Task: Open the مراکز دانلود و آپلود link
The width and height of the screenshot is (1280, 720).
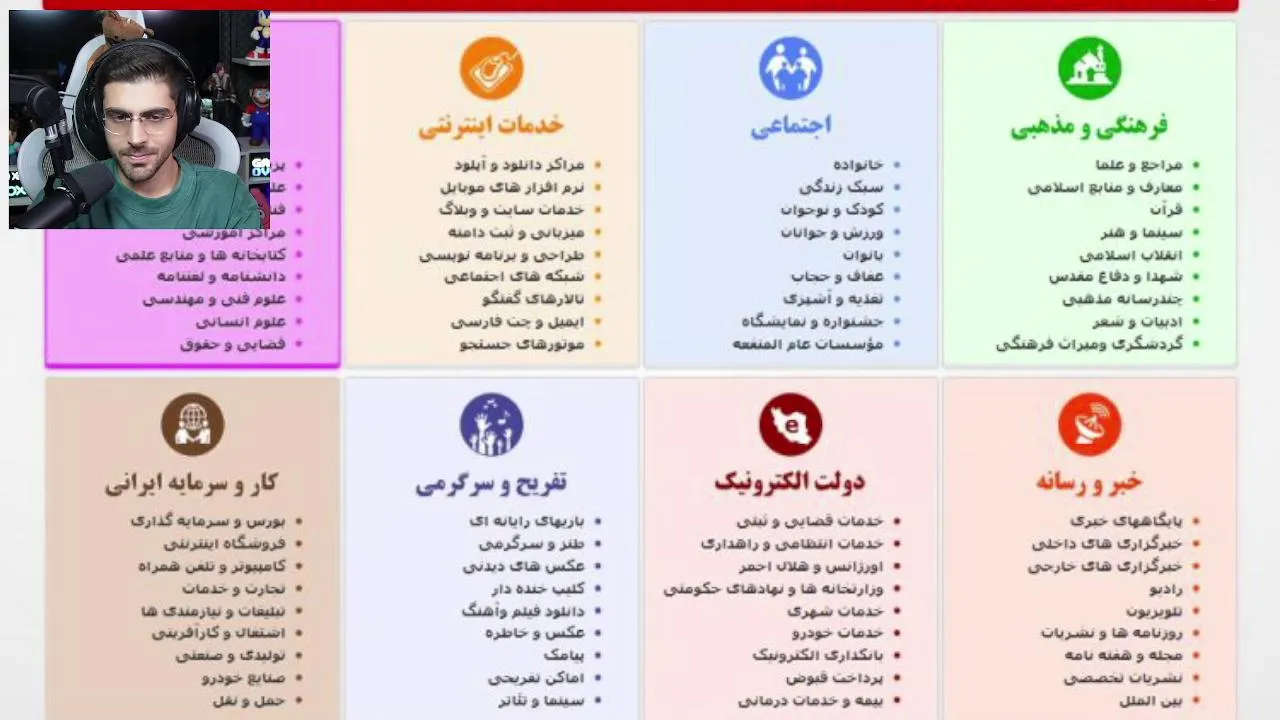Action: [518, 165]
